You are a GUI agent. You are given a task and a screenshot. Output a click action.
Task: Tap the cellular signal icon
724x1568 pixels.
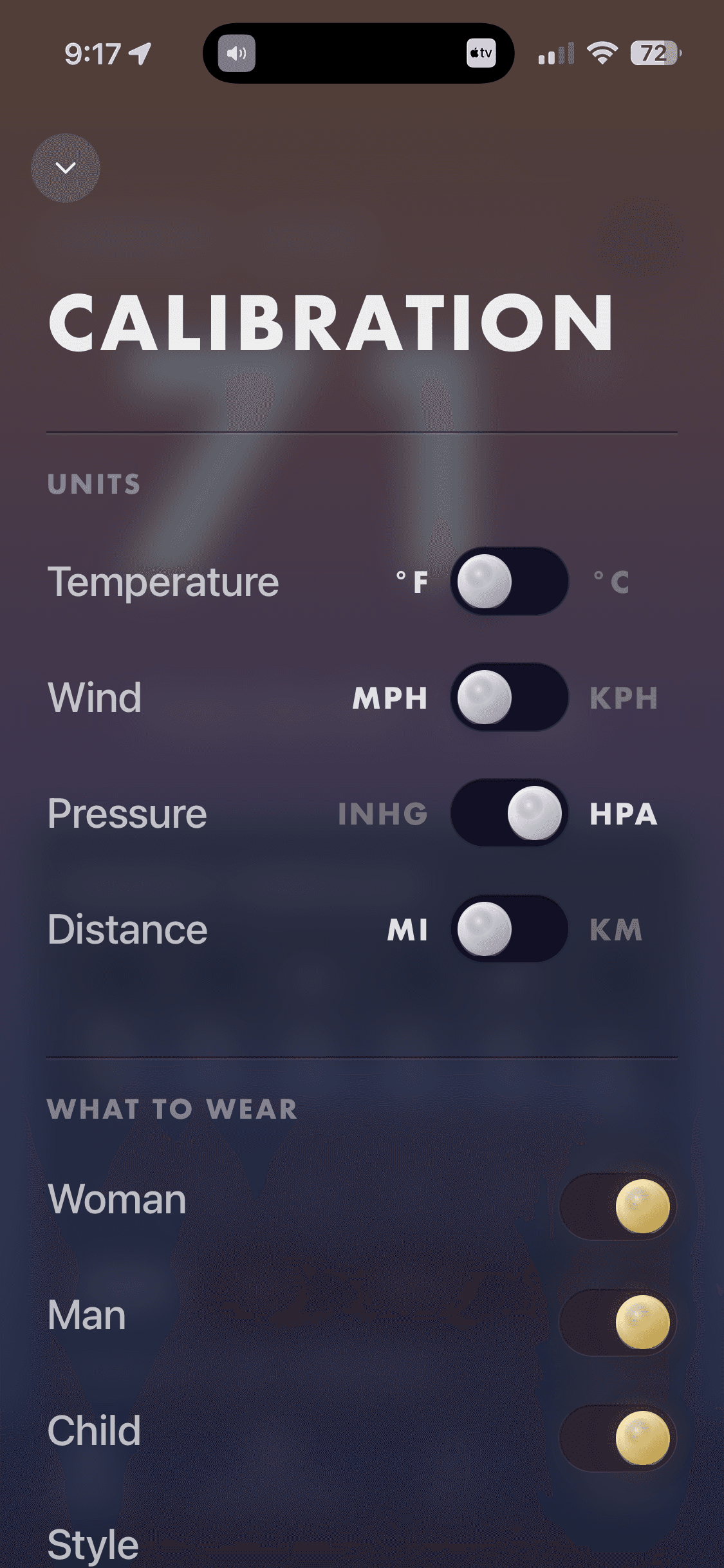555,54
